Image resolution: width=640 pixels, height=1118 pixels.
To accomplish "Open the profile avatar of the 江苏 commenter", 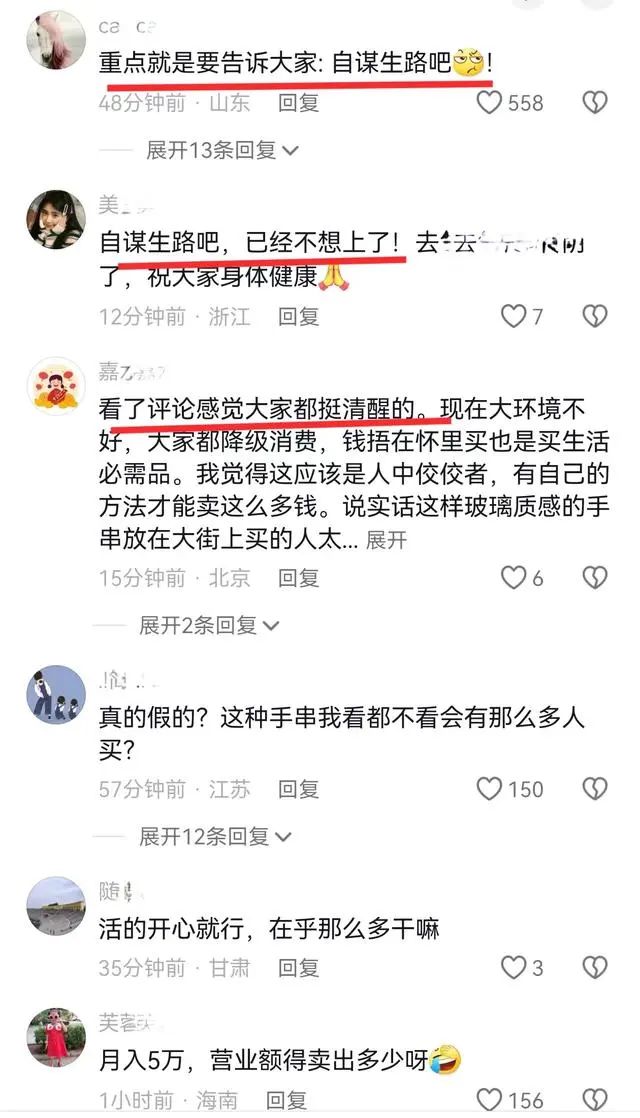I will [56, 695].
